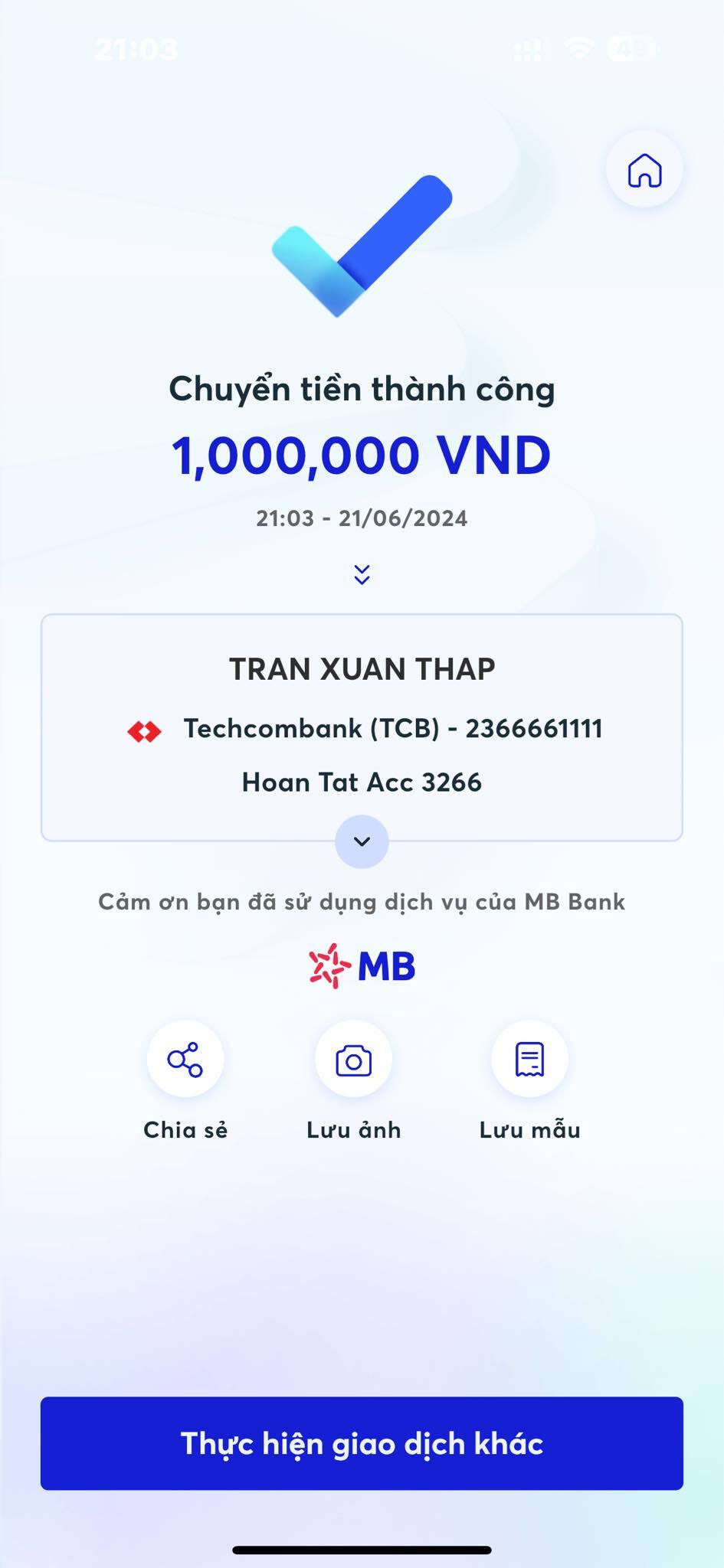Image resolution: width=724 pixels, height=1568 pixels.
Task: Tap the double-arrow expander under the date
Action: pyautogui.click(x=362, y=574)
